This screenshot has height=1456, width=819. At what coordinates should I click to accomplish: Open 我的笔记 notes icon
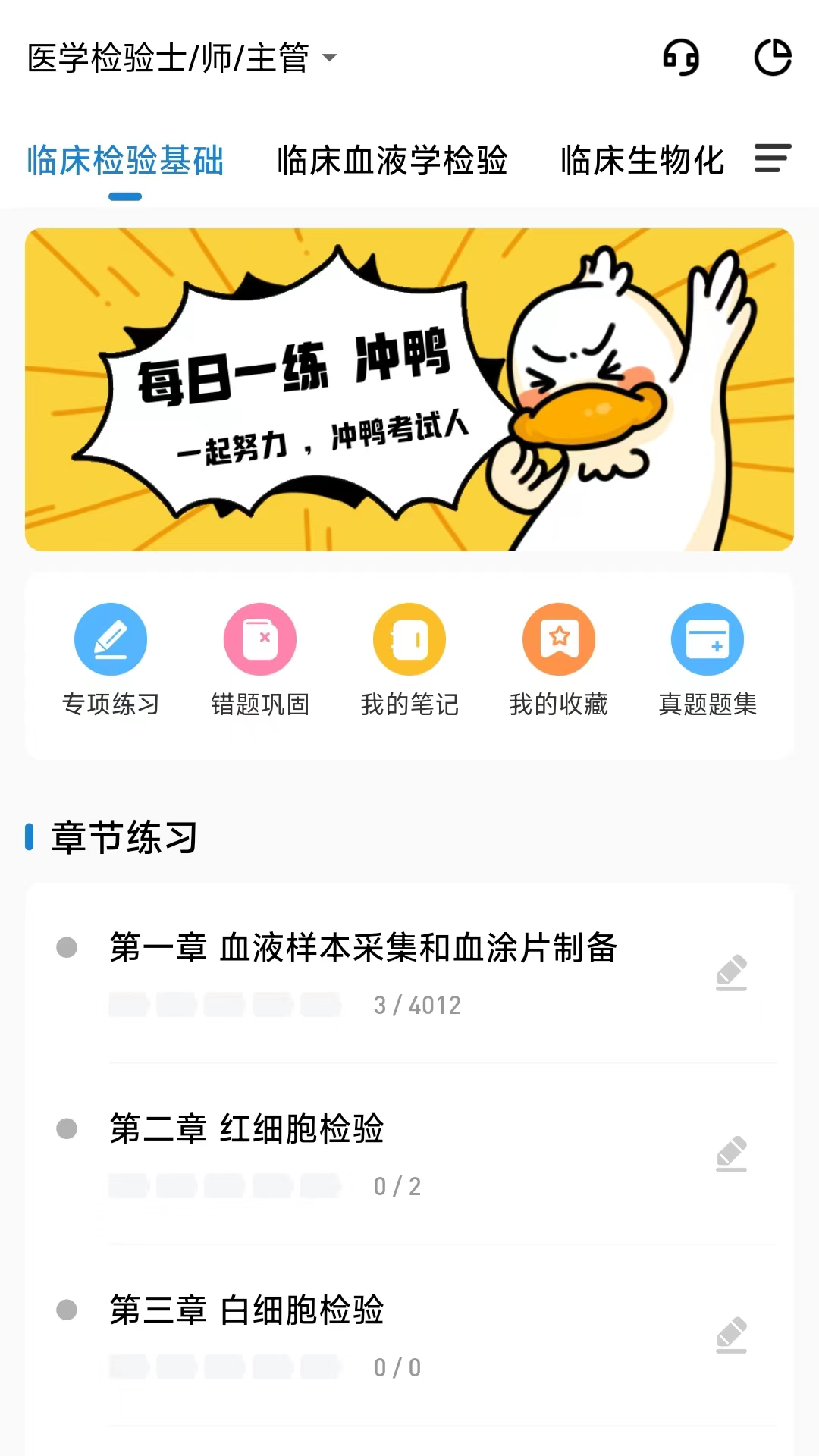(x=409, y=639)
